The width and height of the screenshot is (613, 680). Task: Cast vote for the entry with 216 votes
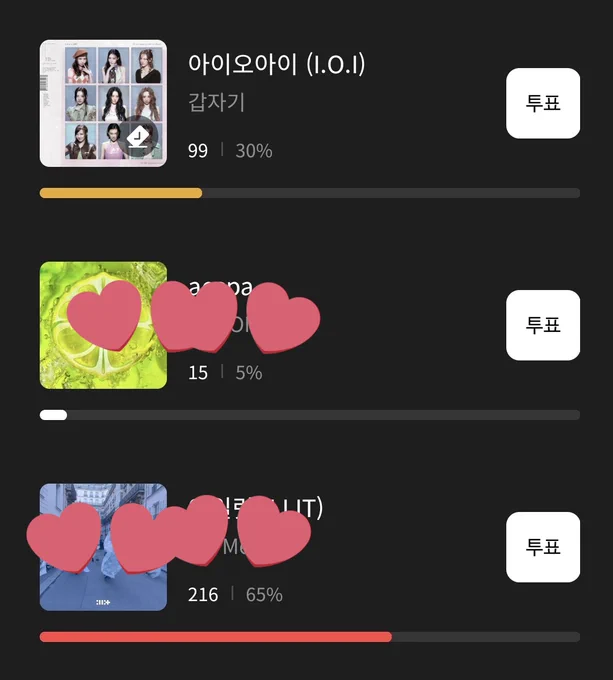click(x=543, y=547)
